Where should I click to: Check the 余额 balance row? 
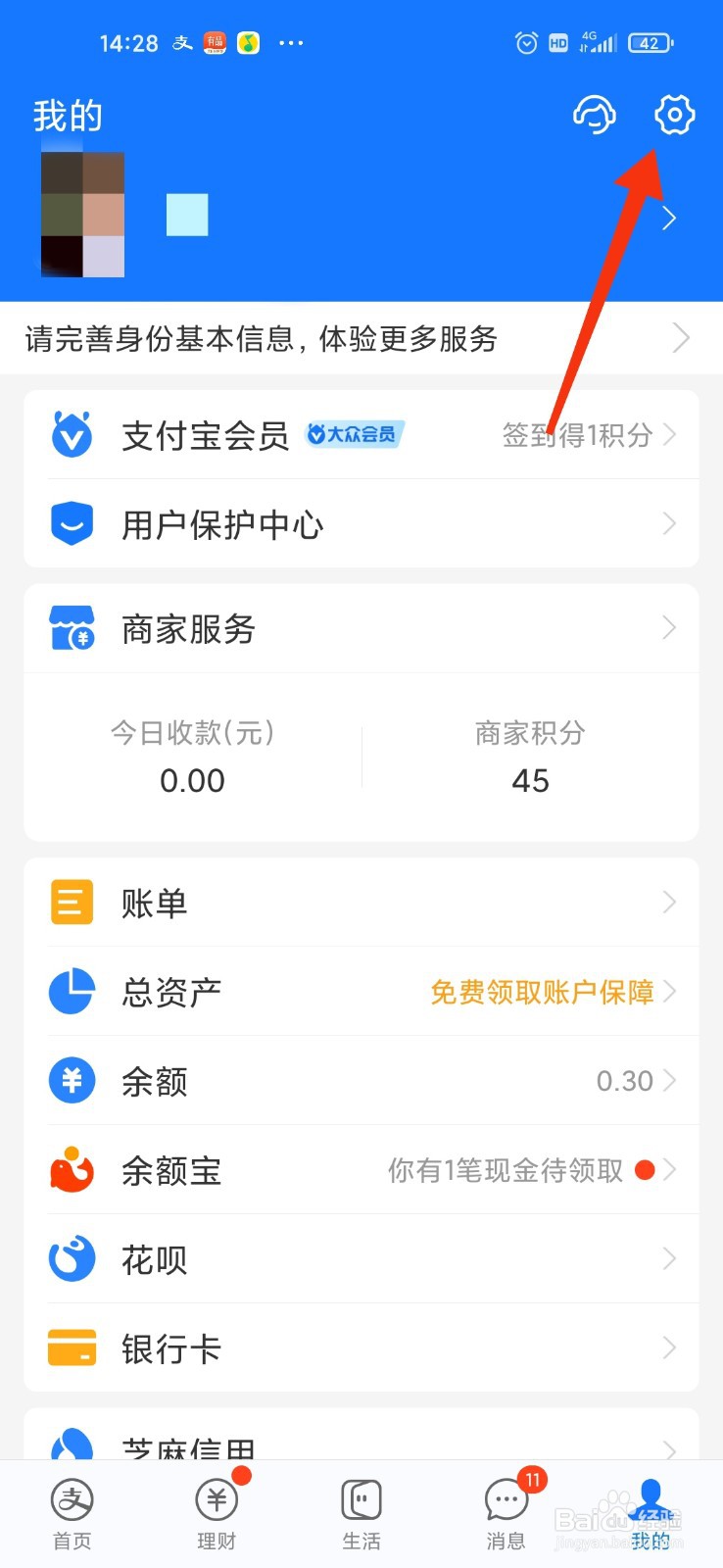pos(361,1081)
